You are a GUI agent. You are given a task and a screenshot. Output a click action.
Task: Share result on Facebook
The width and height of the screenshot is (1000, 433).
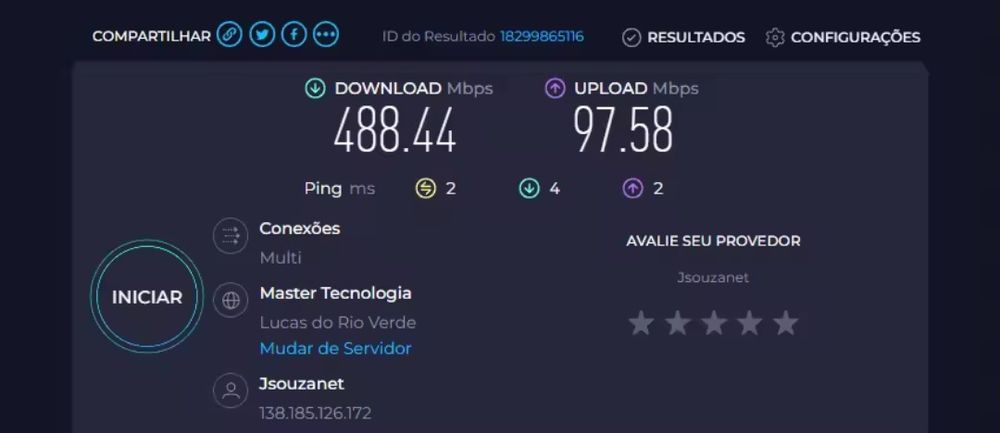click(x=294, y=36)
